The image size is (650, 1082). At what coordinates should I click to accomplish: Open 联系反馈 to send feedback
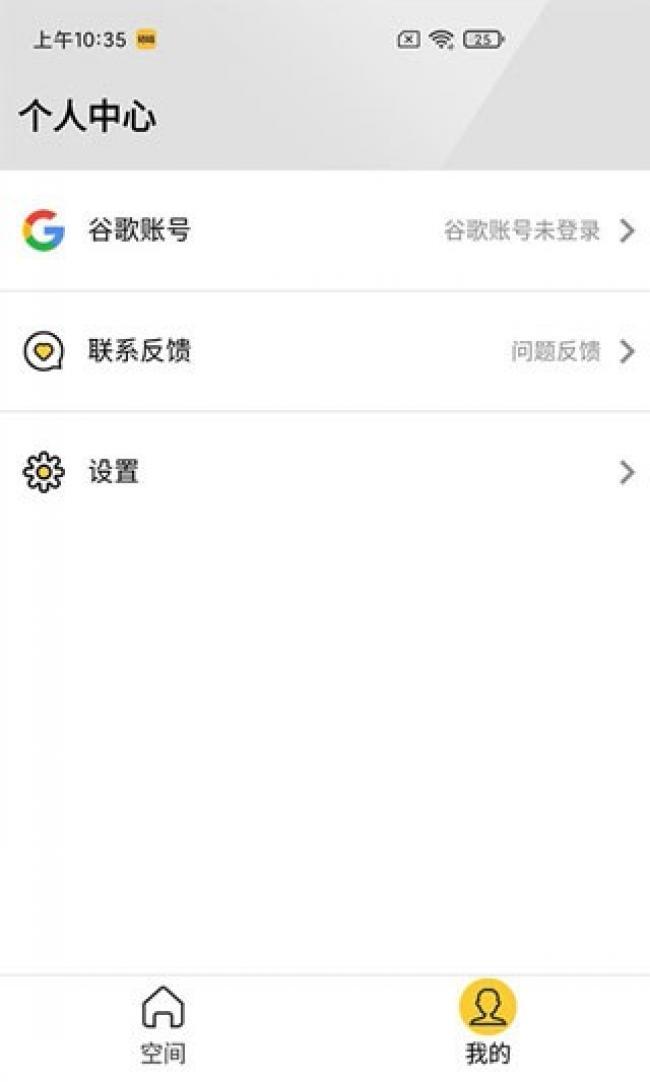tap(325, 351)
